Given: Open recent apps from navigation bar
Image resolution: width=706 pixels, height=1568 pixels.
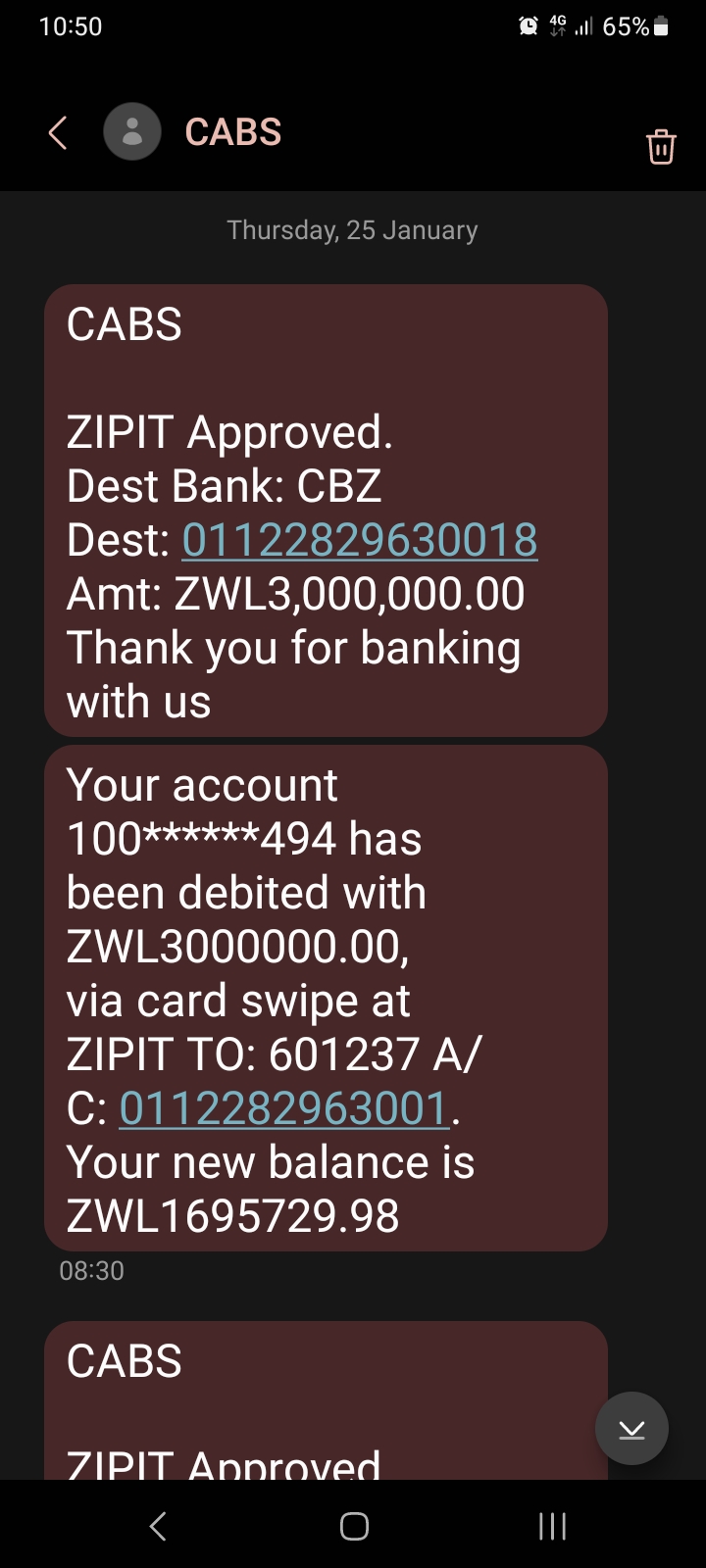Looking at the screenshot, I should pos(552,1526).
